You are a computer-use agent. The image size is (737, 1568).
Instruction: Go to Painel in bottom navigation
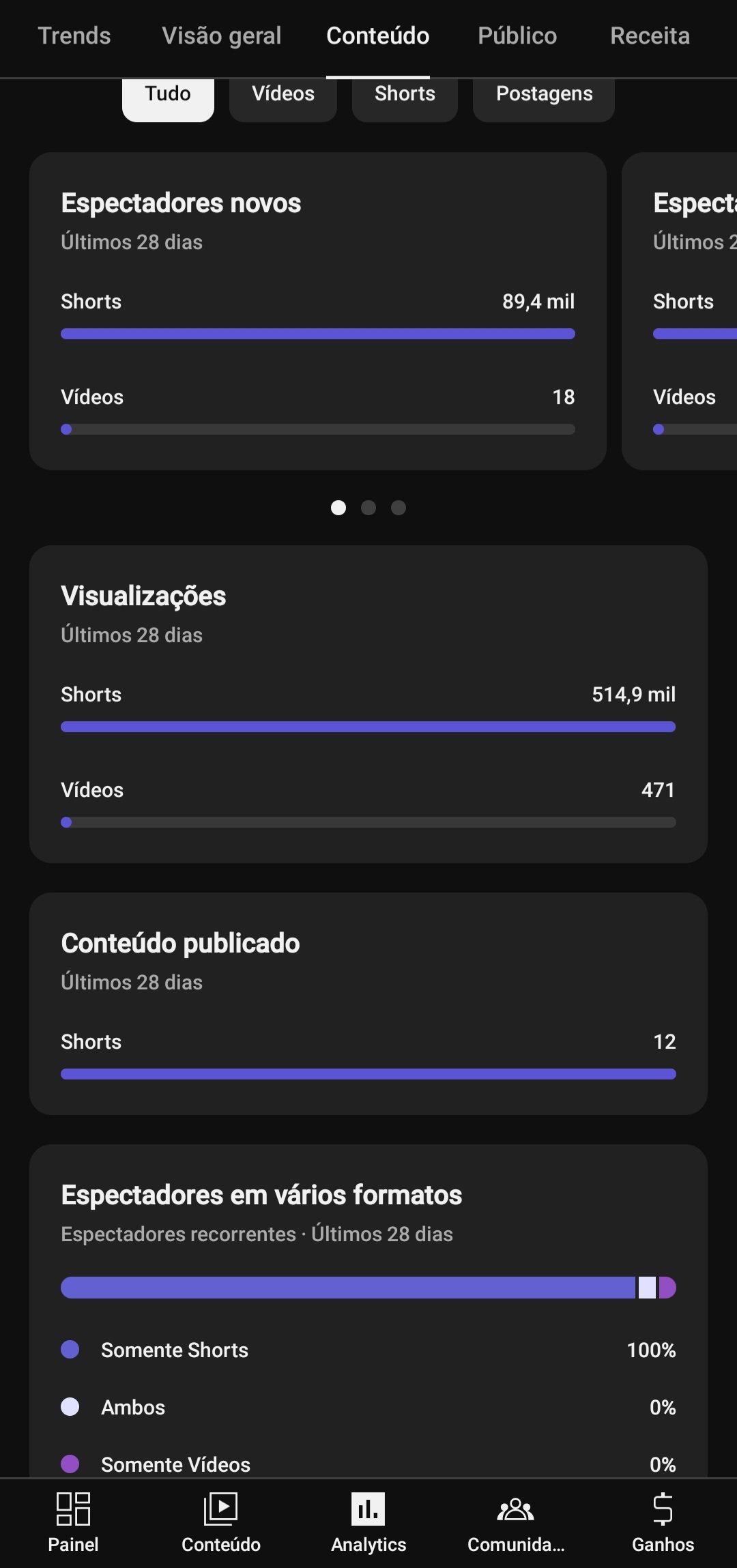[x=73, y=1523]
